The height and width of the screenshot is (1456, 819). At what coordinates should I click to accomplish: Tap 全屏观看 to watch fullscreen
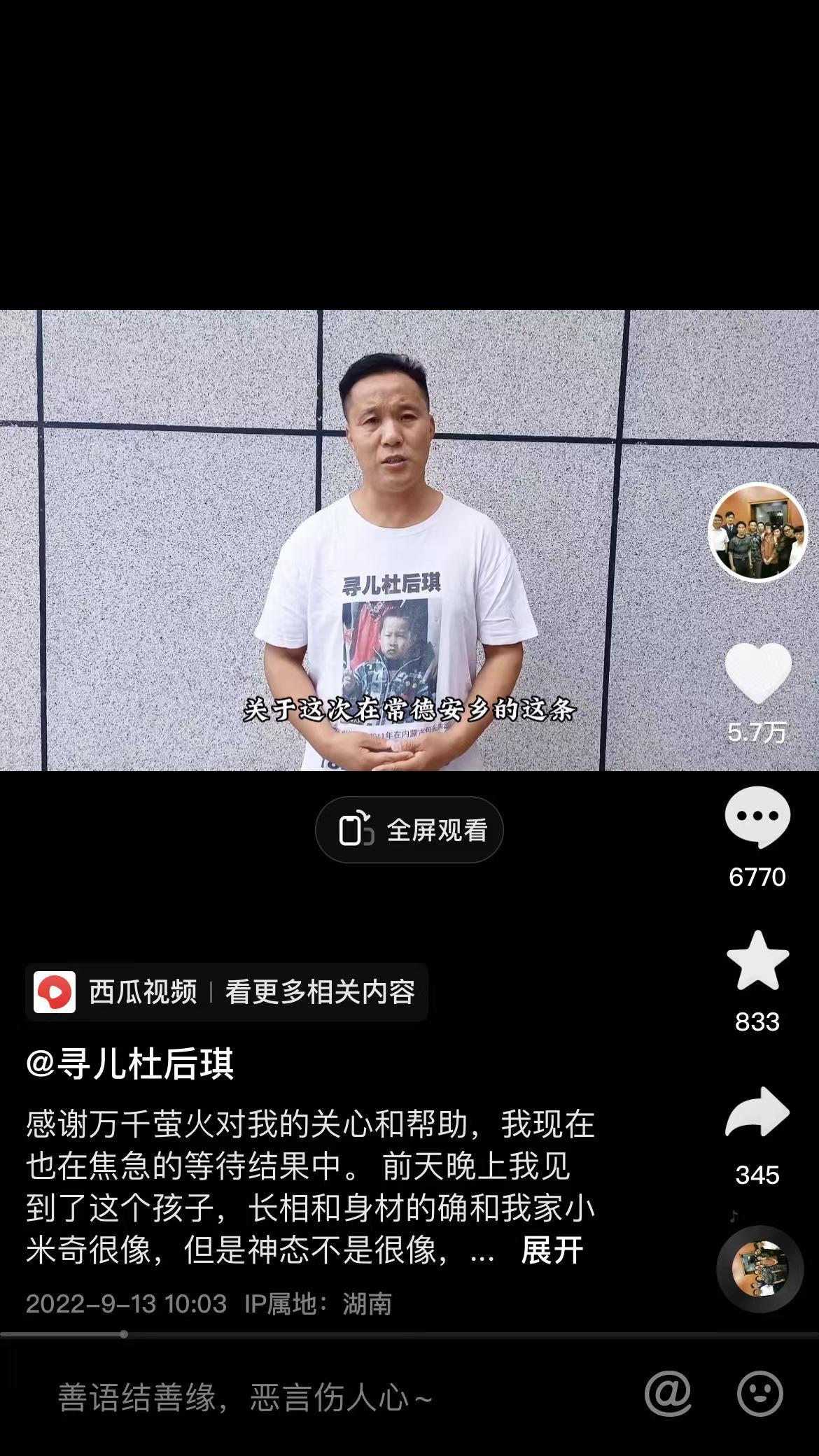409,830
